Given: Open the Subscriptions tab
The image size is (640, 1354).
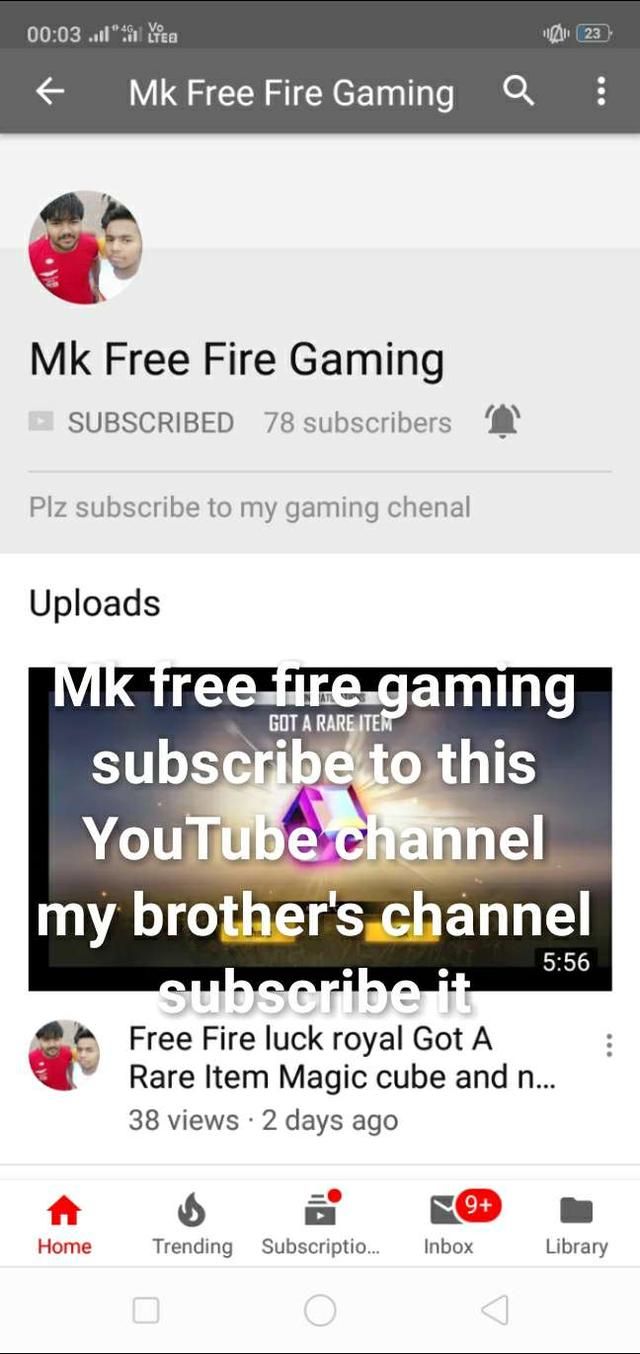Looking at the screenshot, I should click(x=320, y=1225).
